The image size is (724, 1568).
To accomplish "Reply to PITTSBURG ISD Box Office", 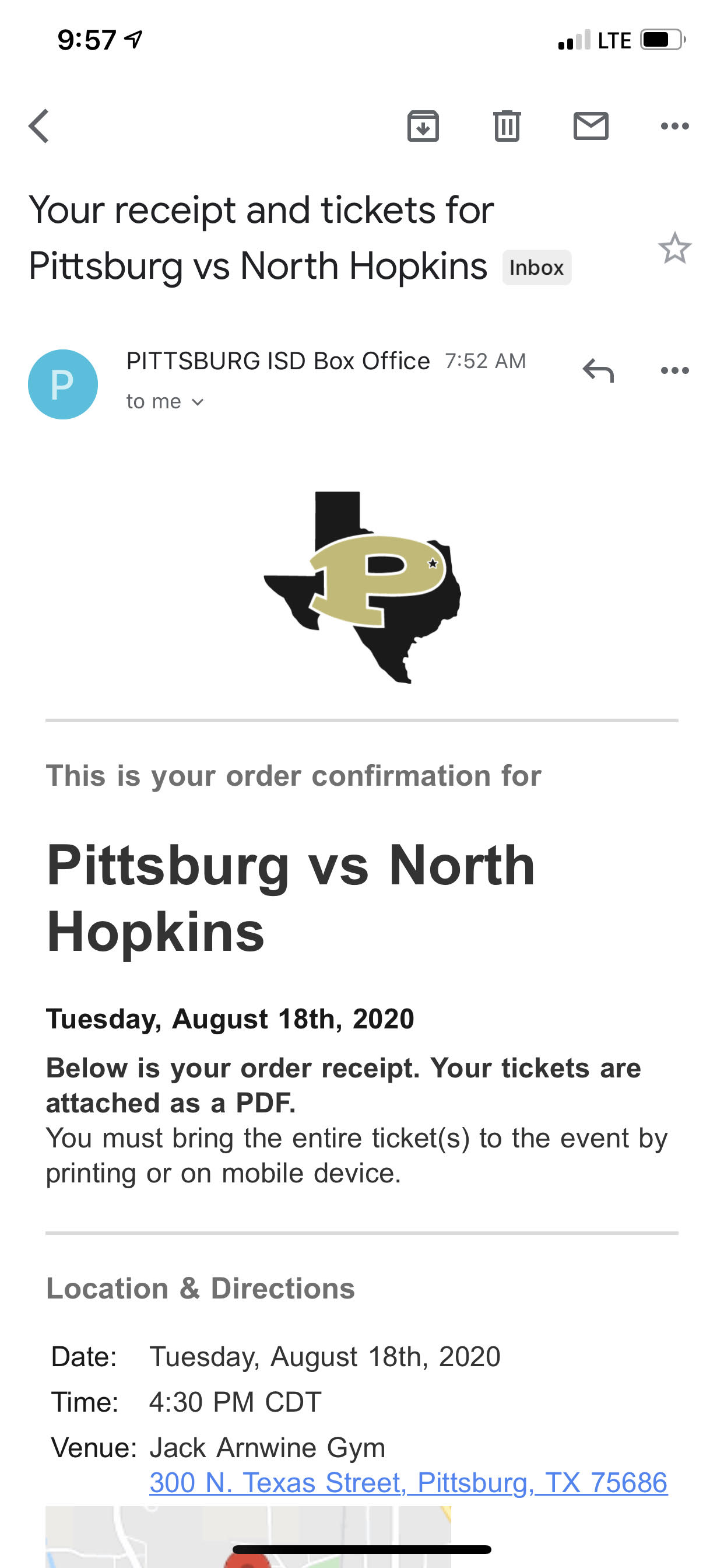I will pyautogui.click(x=598, y=370).
